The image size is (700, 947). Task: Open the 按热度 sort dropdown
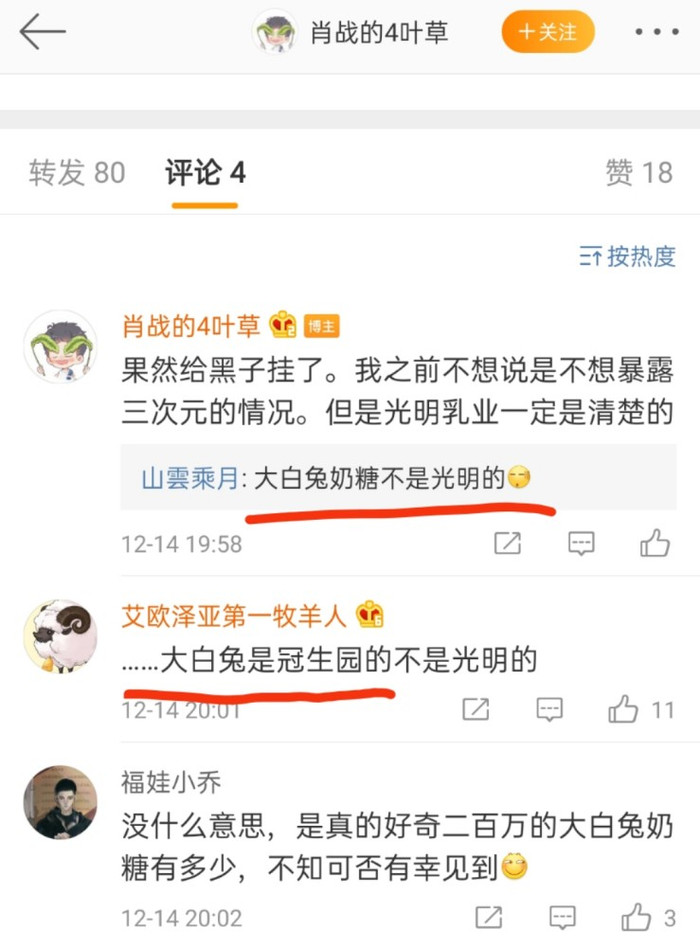[627, 257]
